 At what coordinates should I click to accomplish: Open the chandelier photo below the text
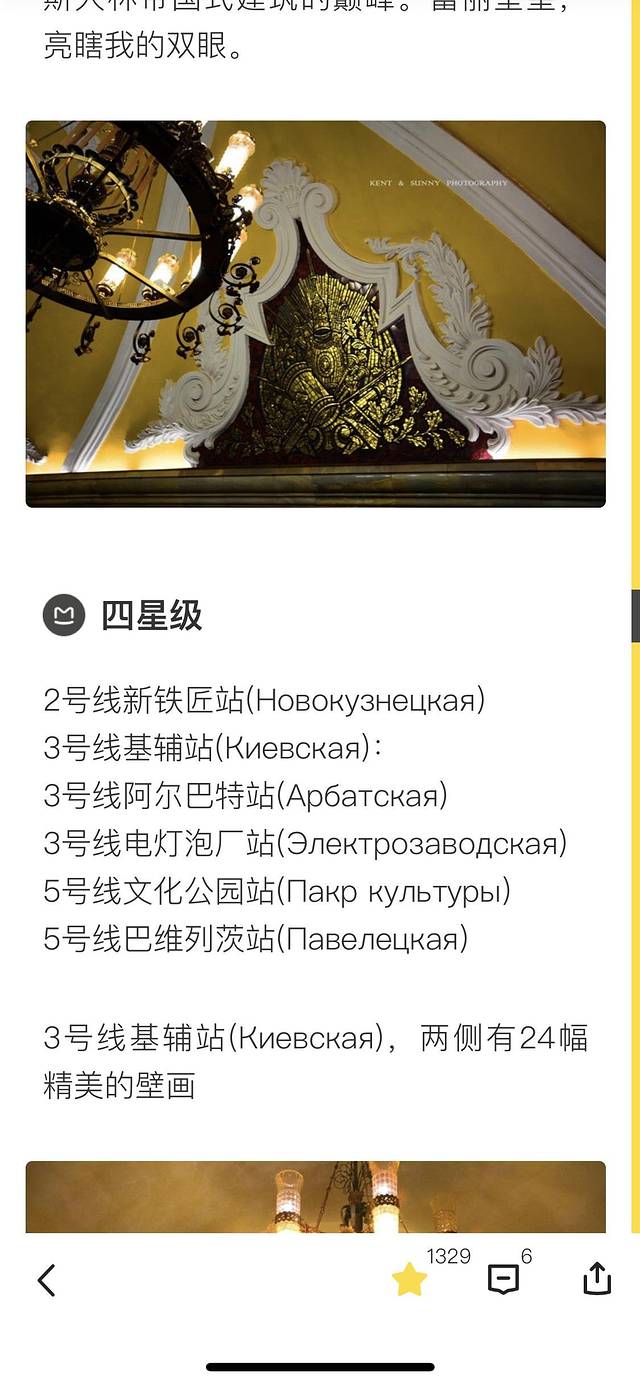315,1197
